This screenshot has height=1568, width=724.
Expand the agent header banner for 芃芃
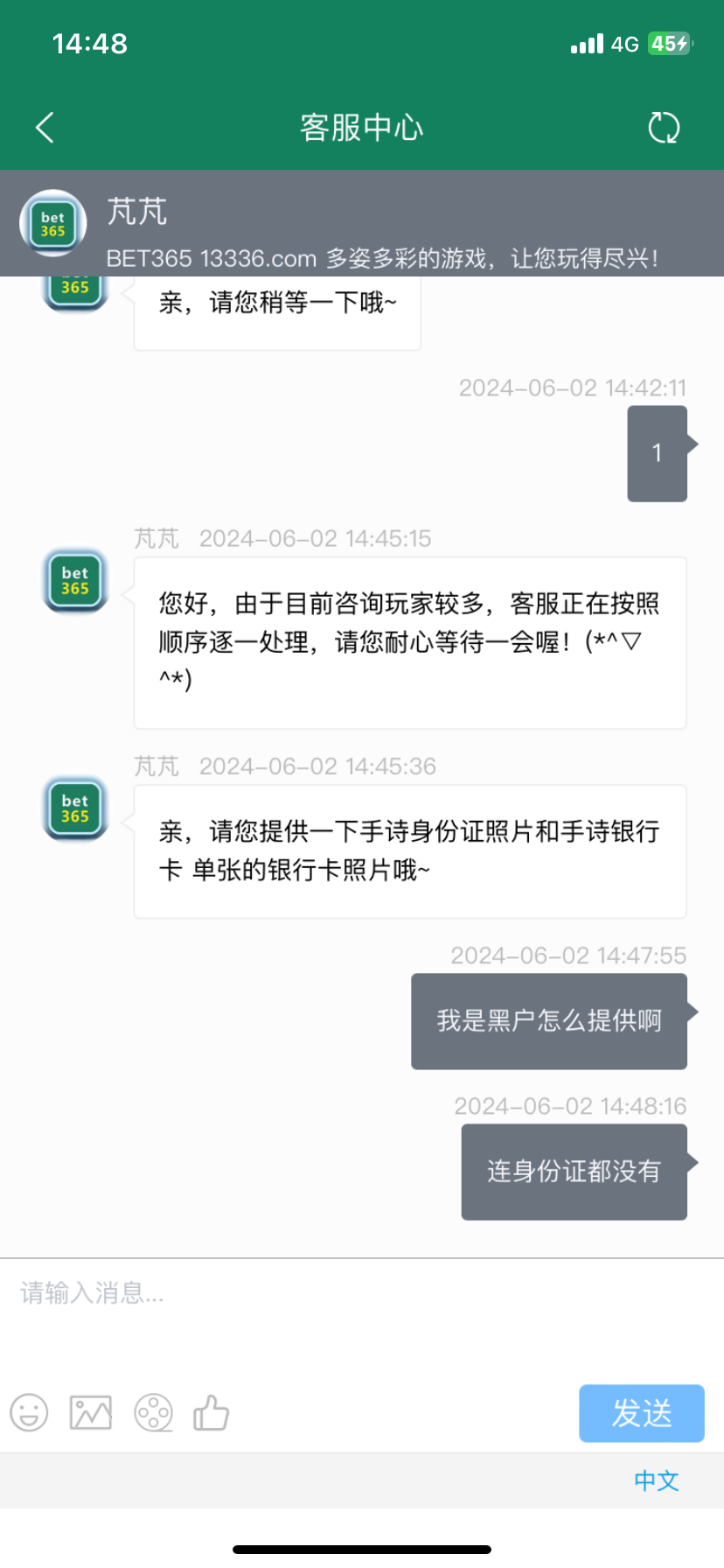(x=362, y=223)
